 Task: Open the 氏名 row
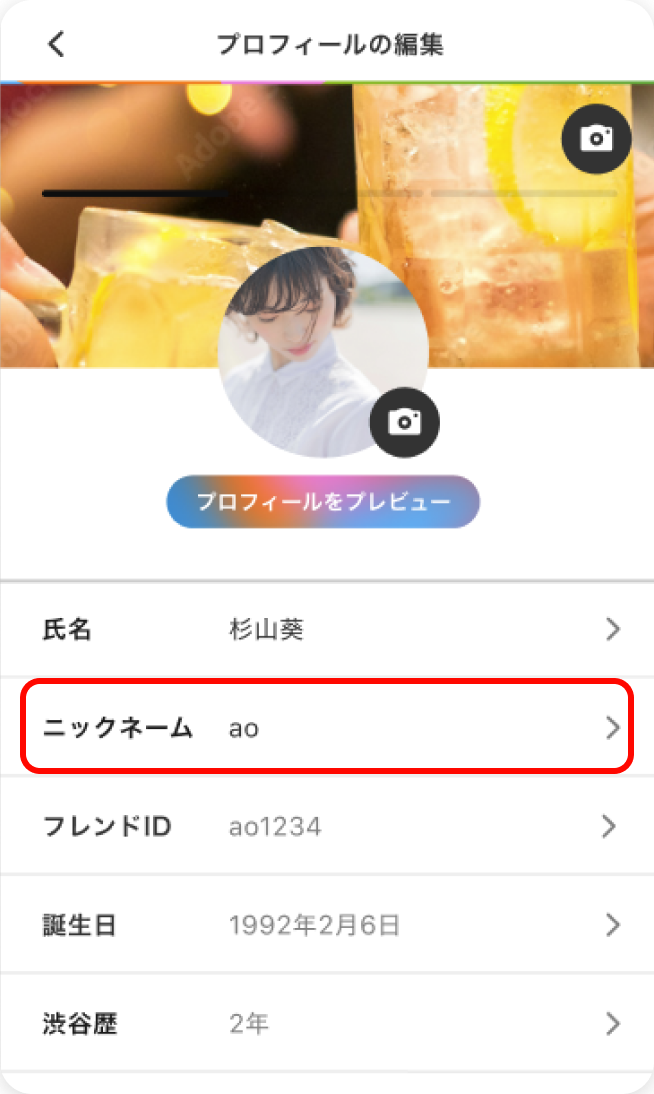point(327,629)
